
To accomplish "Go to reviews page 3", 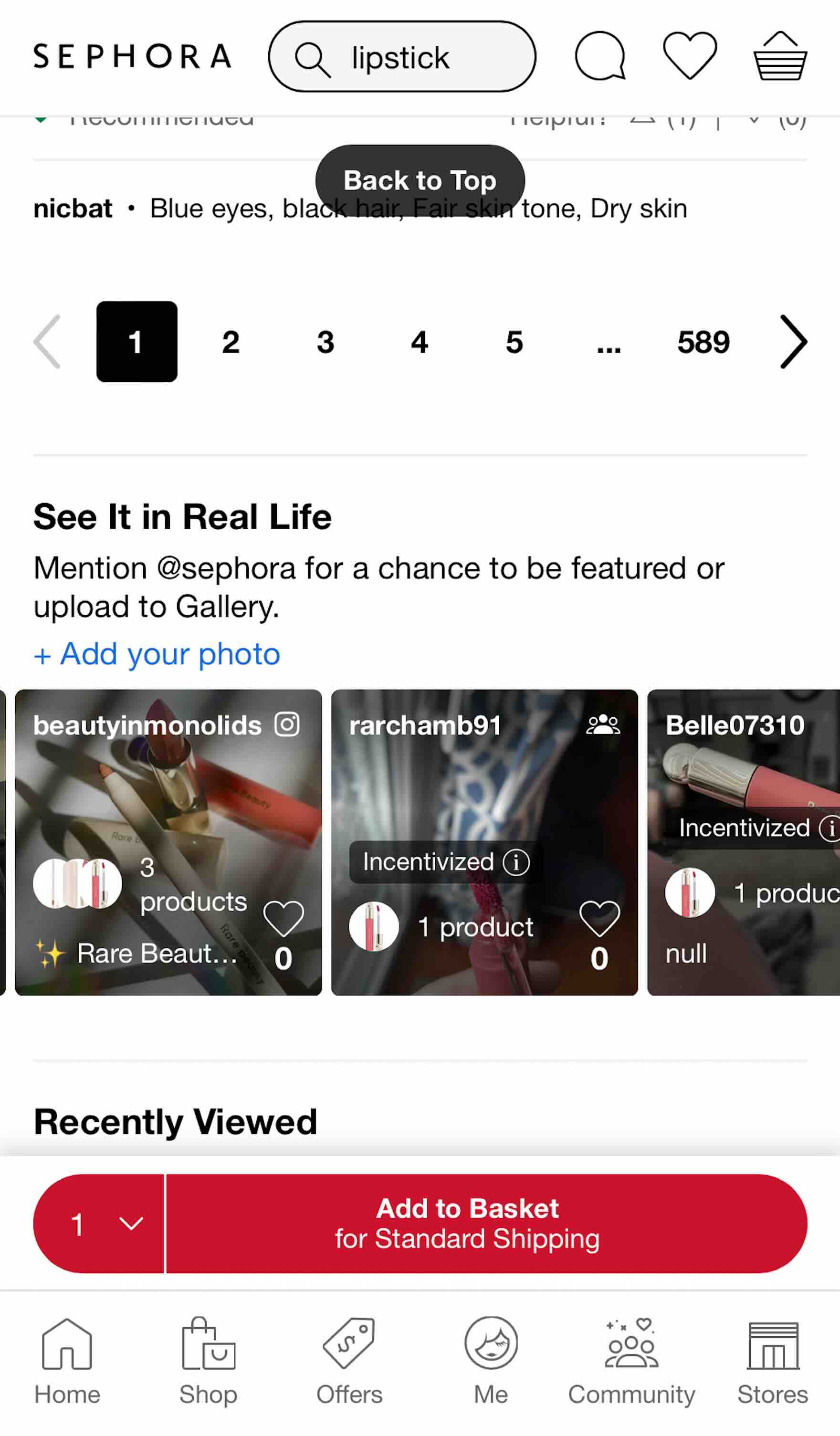I will pos(325,342).
